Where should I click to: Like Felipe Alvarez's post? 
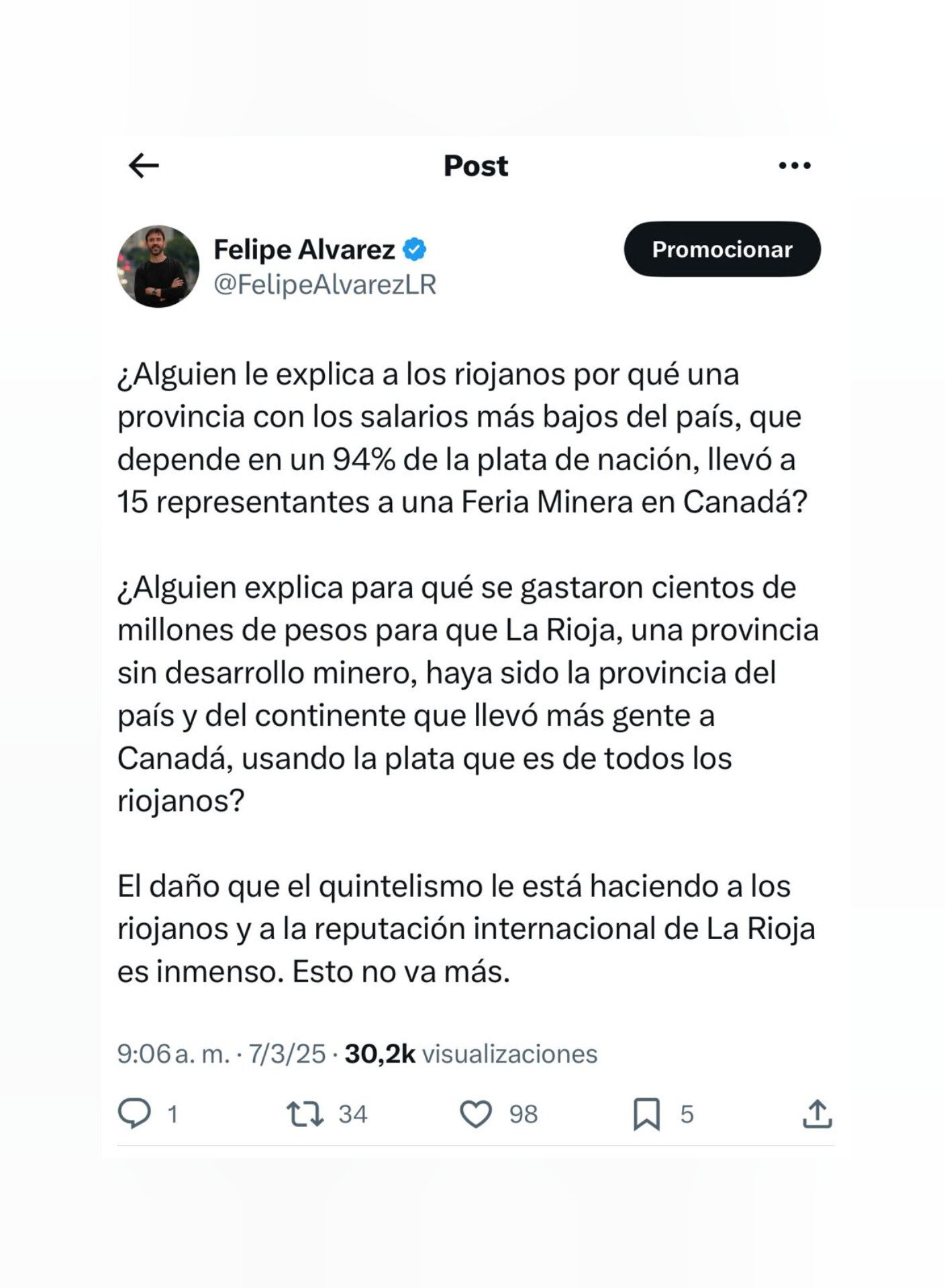[x=476, y=1114]
